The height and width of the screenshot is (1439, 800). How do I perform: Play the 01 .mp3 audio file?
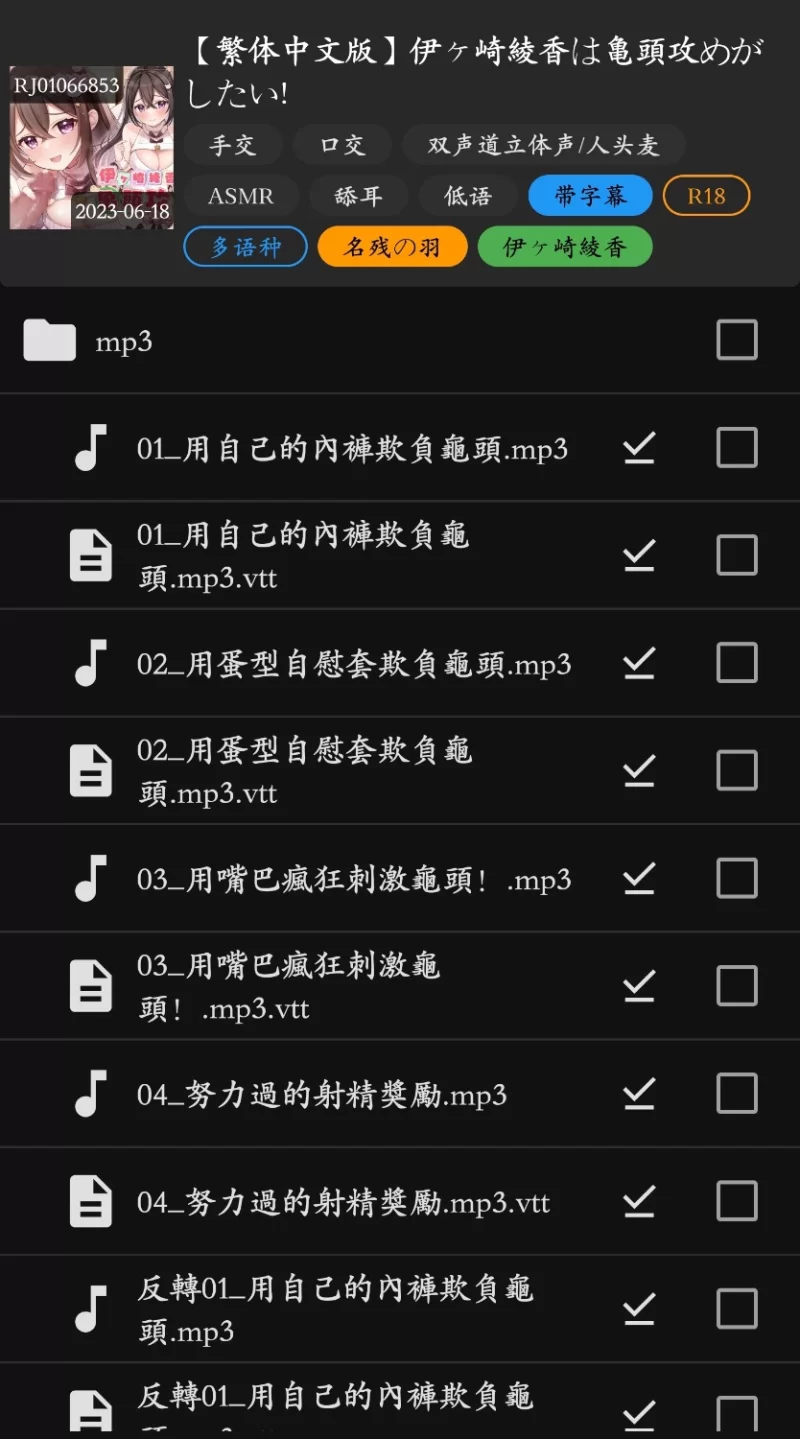[x=351, y=449]
